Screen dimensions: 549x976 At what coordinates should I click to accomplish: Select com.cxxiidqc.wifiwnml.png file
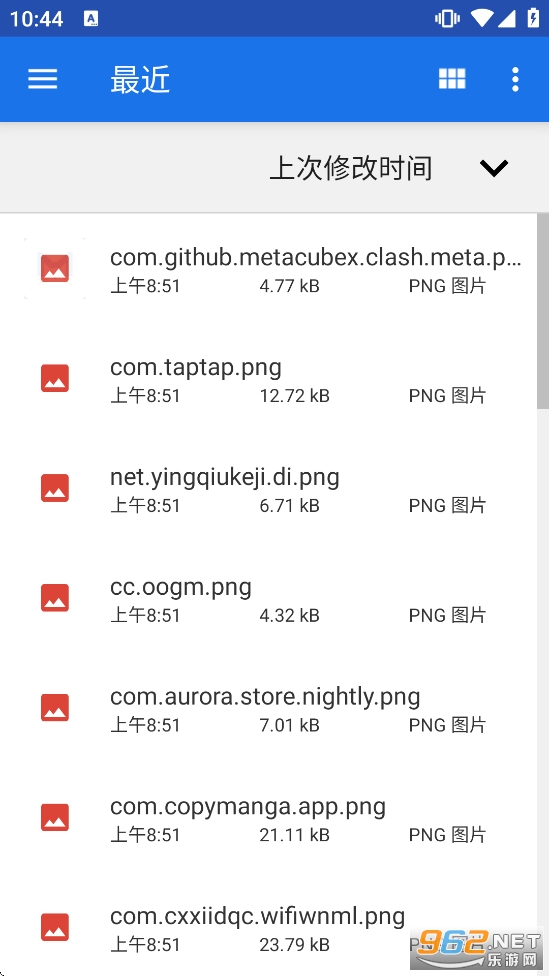point(268,926)
